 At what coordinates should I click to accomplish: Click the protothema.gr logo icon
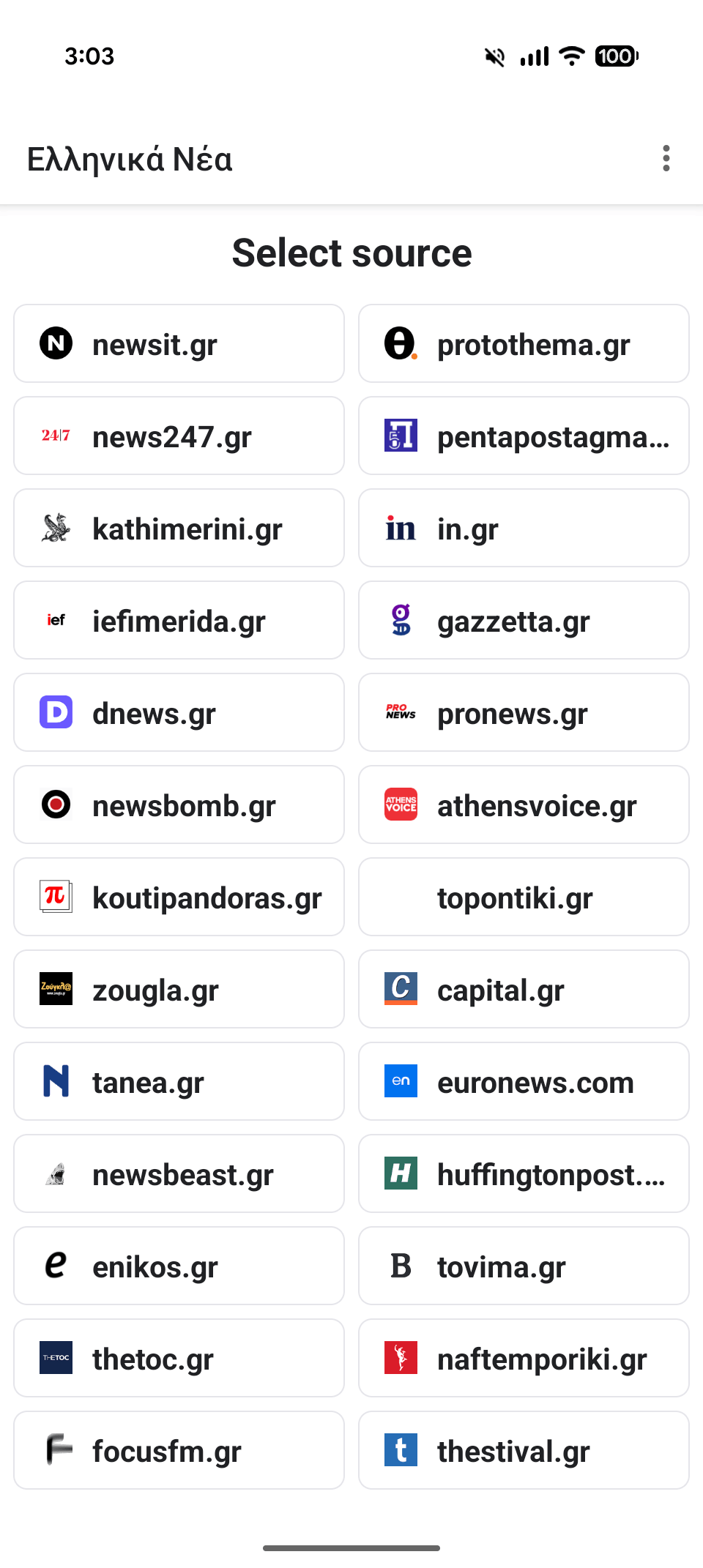(400, 343)
